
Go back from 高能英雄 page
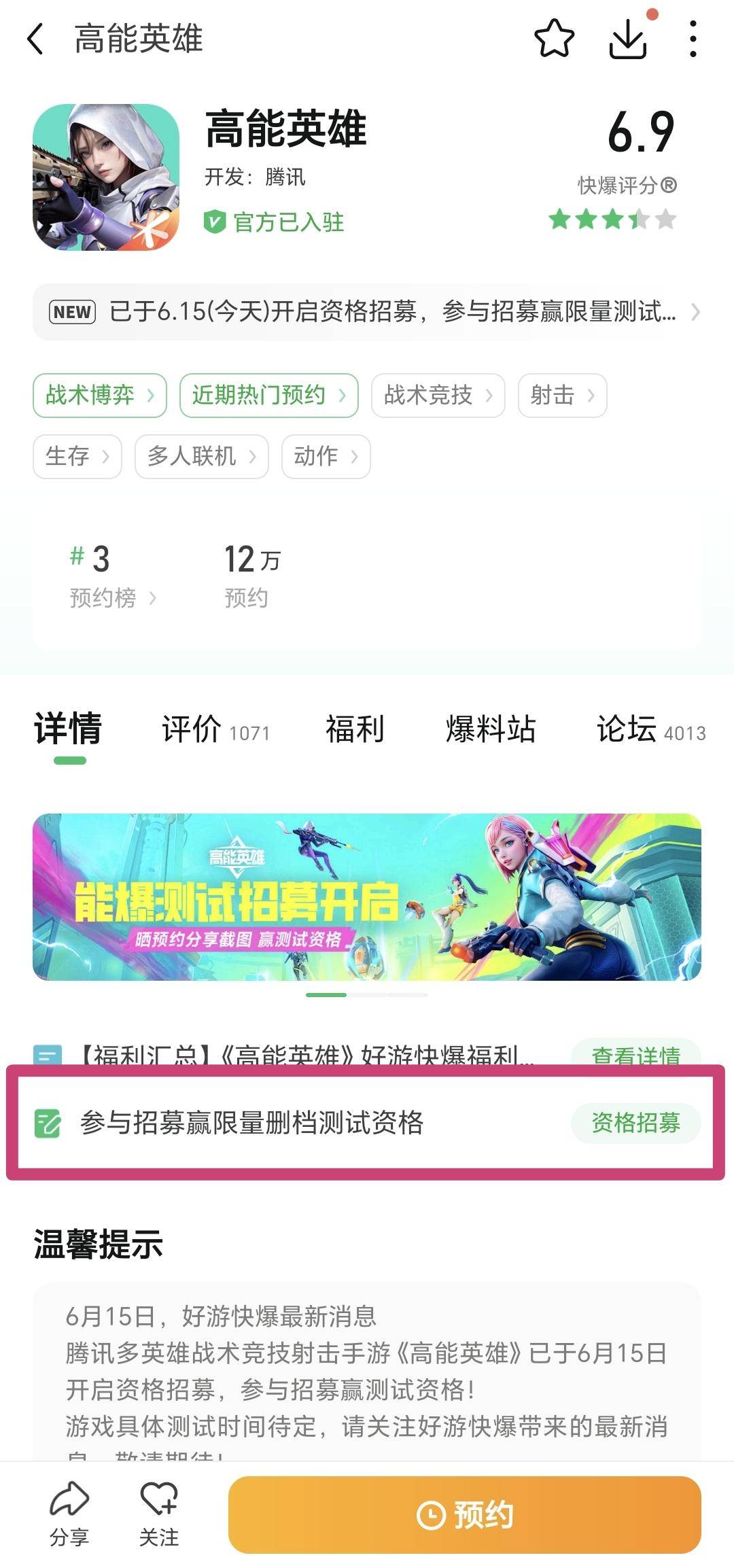35,39
